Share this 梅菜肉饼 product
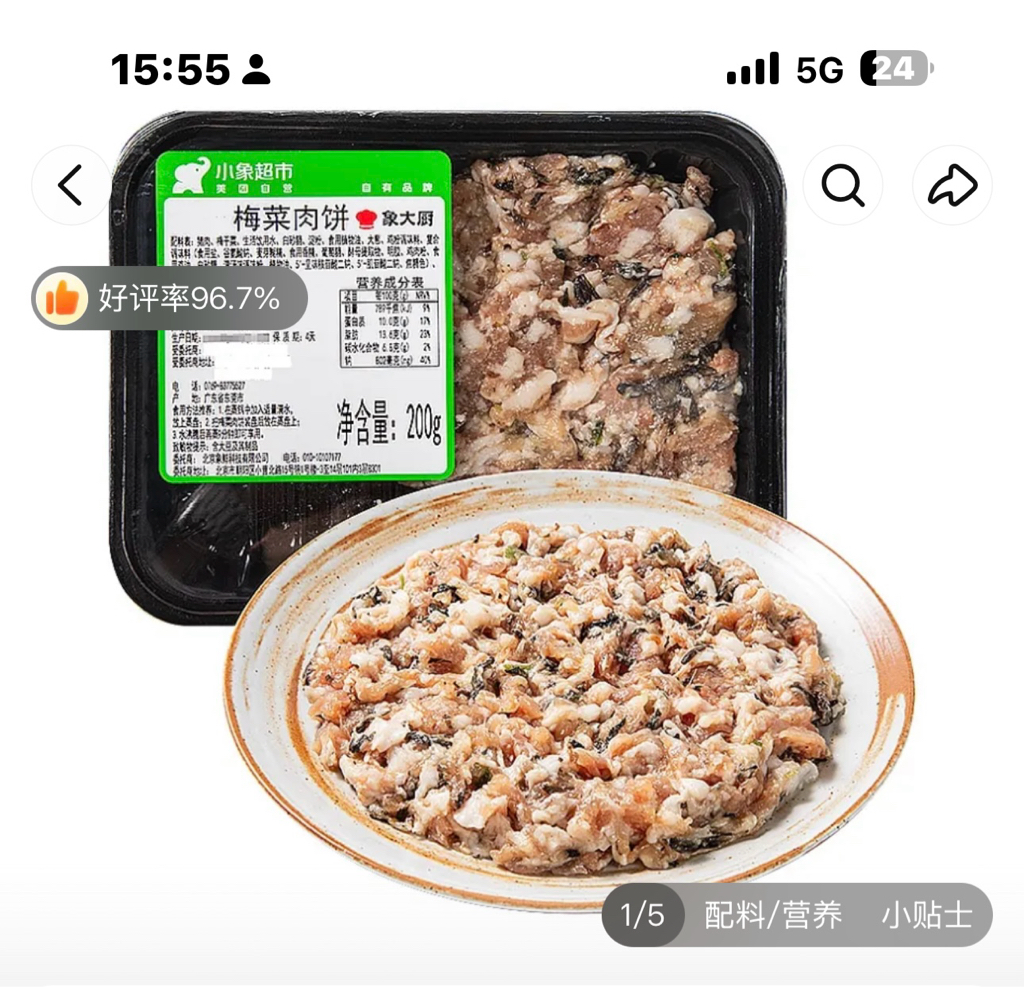The width and height of the screenshot is (1024, 987). (951, 185)
